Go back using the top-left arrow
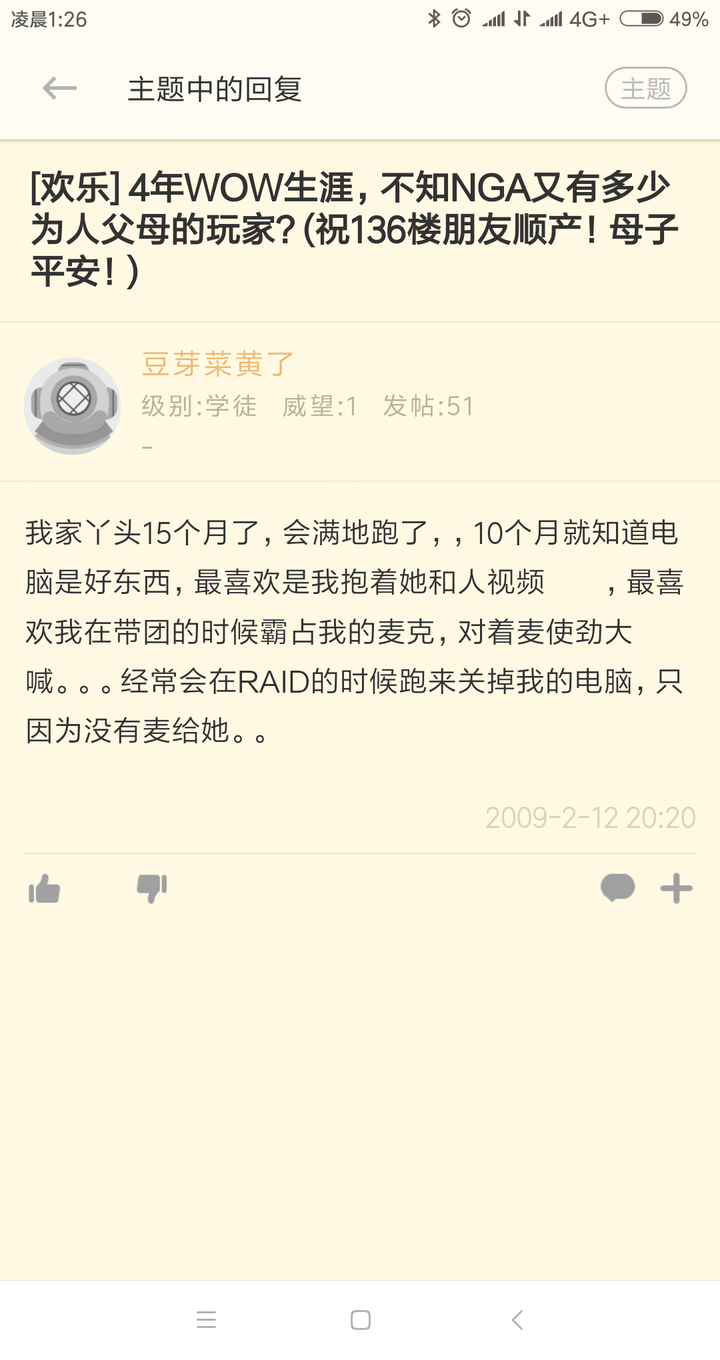Image resolution: width=720 pixels, height=1360 pixels. click(x=59, y=89)
